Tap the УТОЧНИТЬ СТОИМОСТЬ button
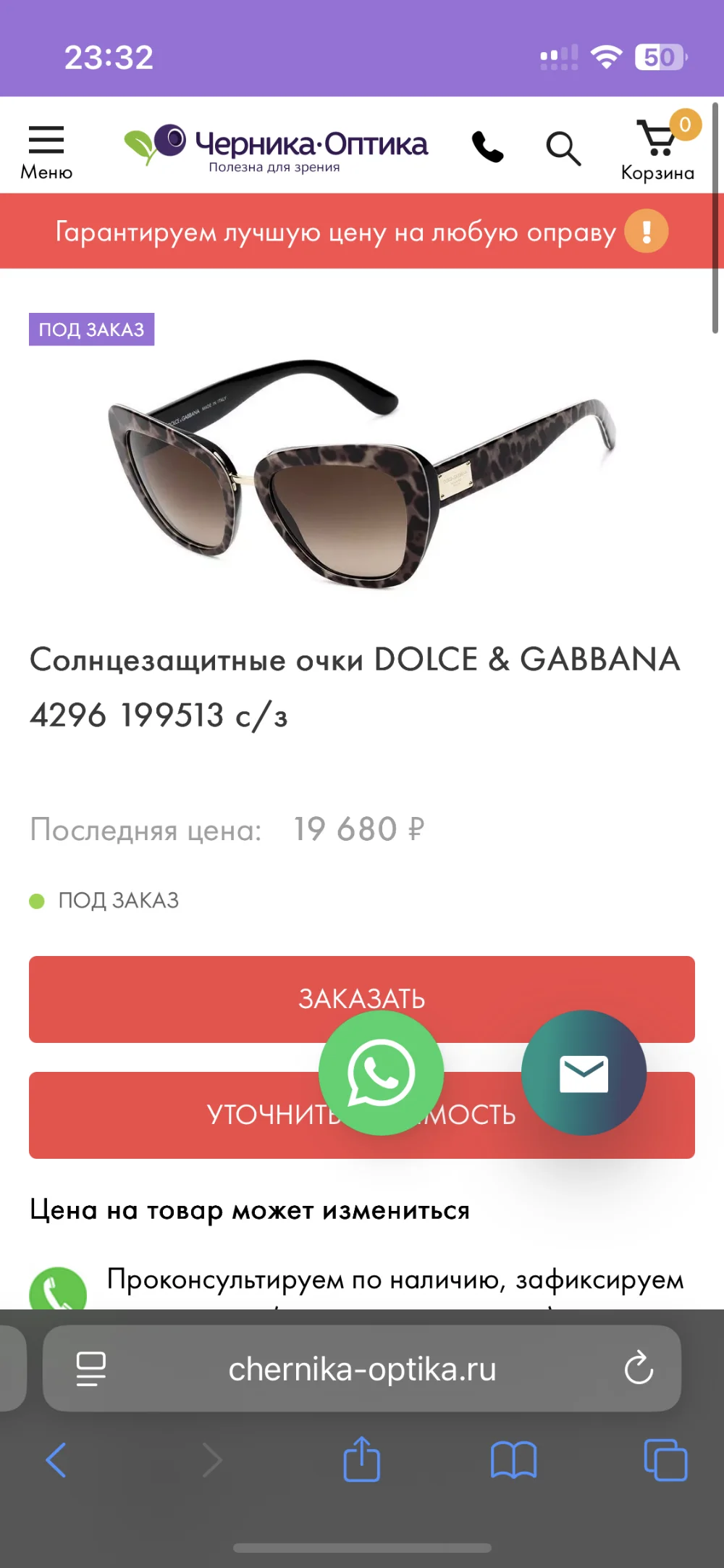The height and width of the screenshot is (1568, 724). [362, 1115]
